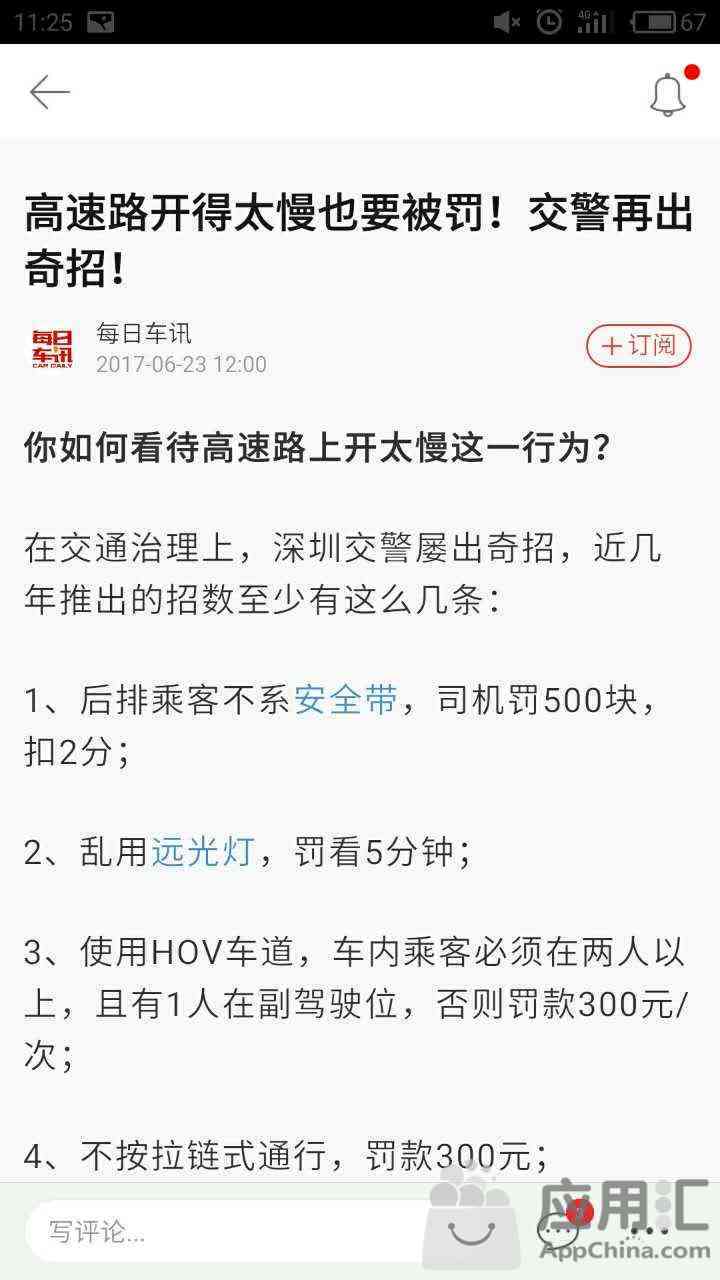
Task: Go back using the top arrow
Action: click(49, 92)
